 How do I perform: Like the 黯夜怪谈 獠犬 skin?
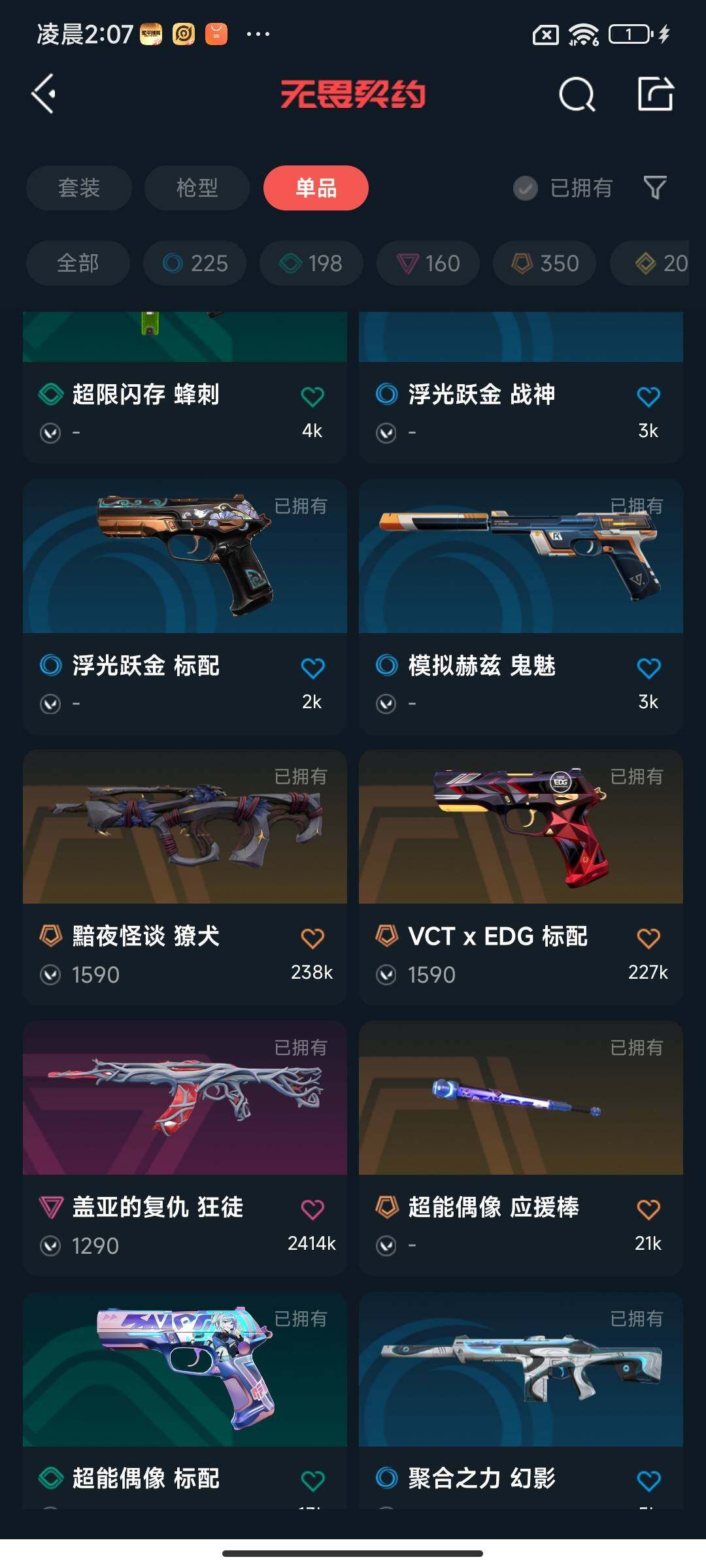(x=312, y=938)
